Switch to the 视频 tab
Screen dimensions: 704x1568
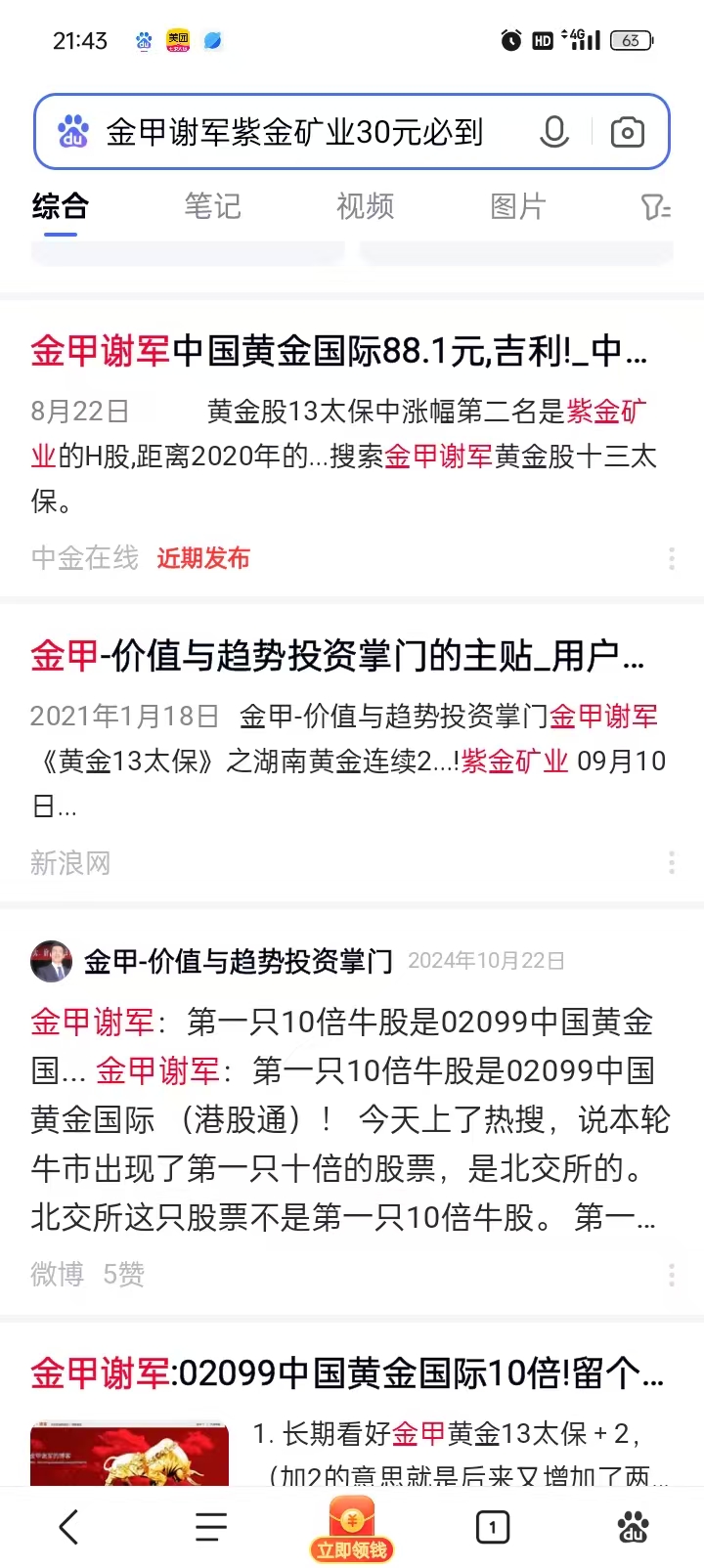tap(365, 206)
